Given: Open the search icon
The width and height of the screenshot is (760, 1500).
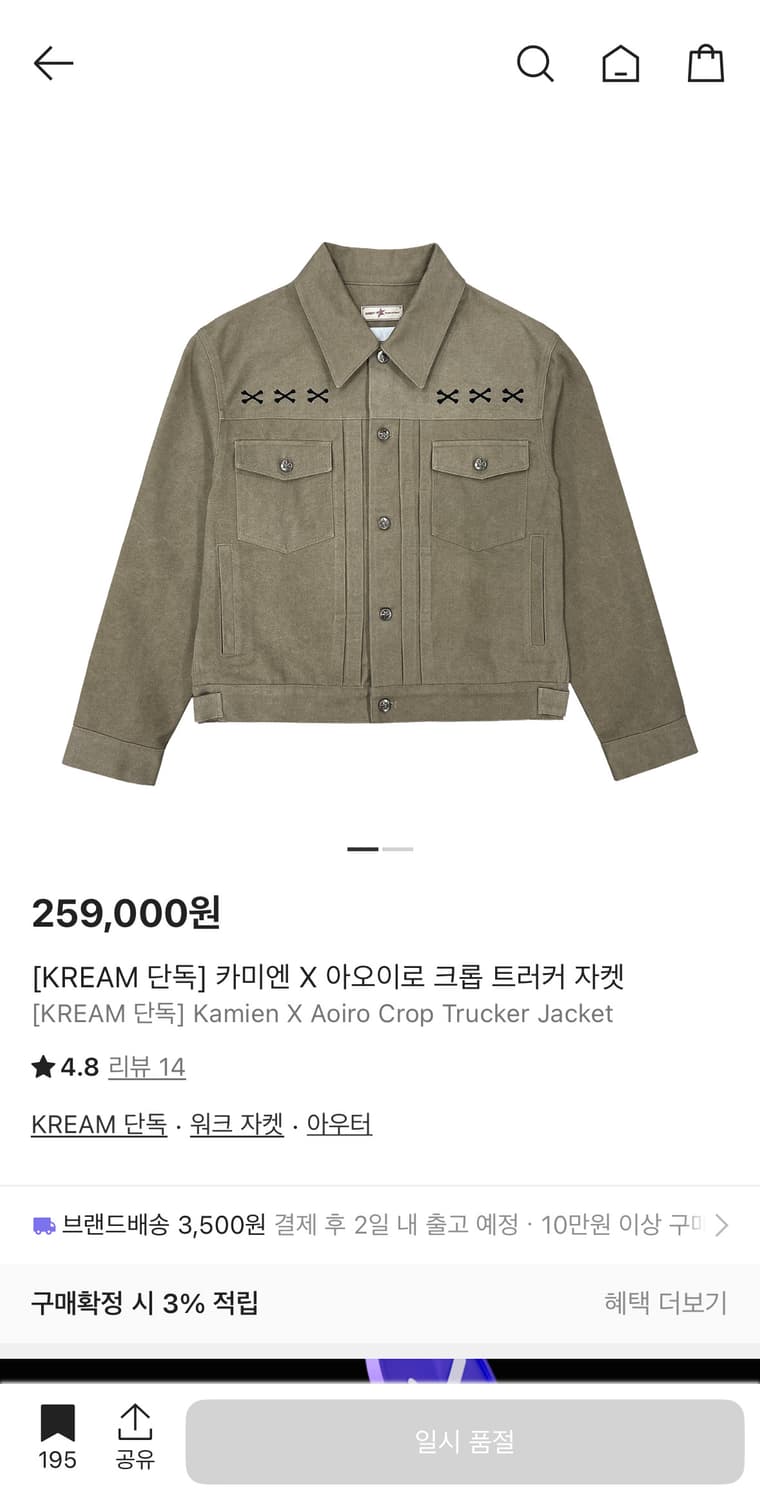Looking at the screenshot, I should point(536,63).
